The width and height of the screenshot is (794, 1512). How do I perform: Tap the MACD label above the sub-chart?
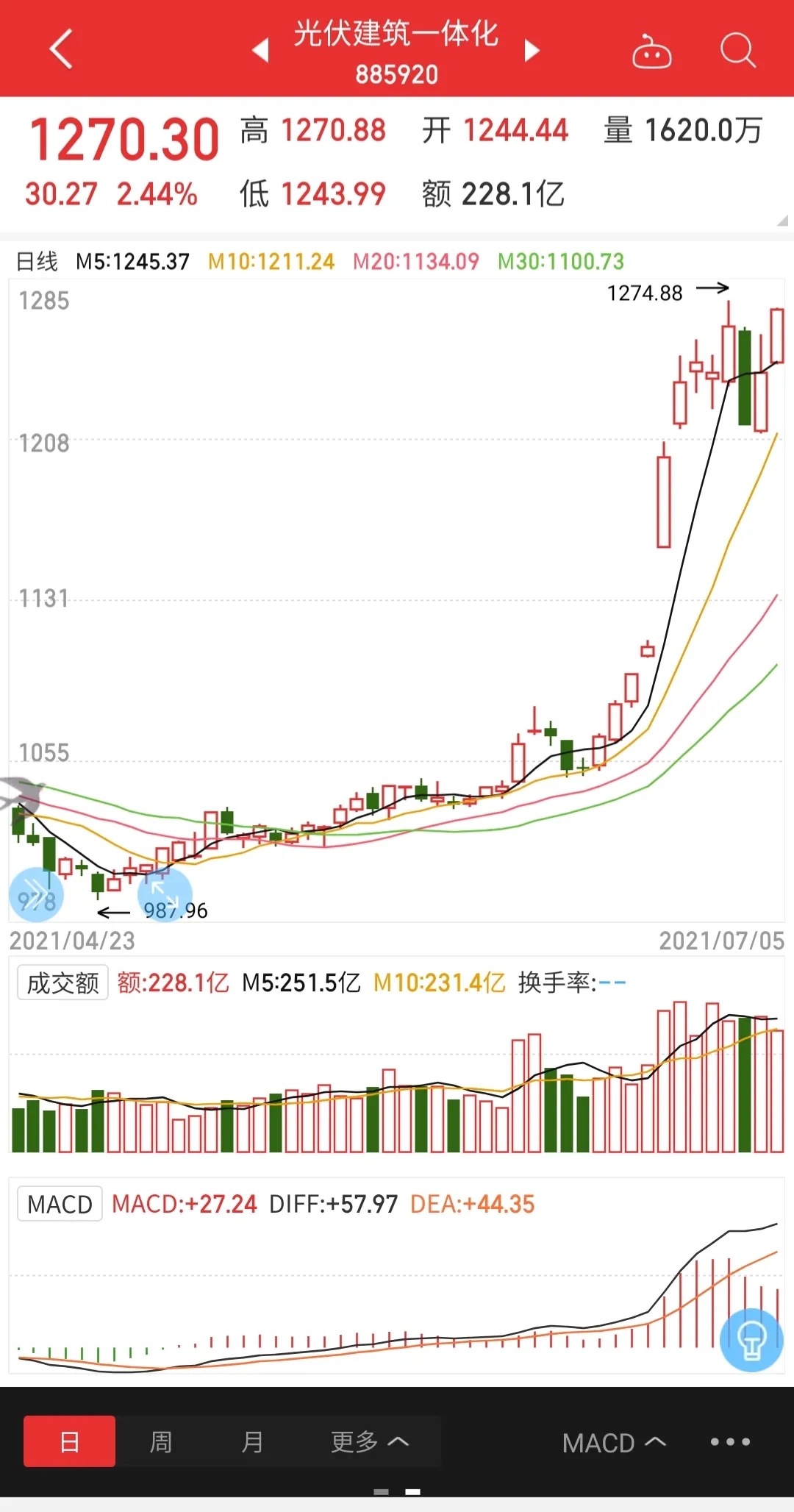[60, 1205]
